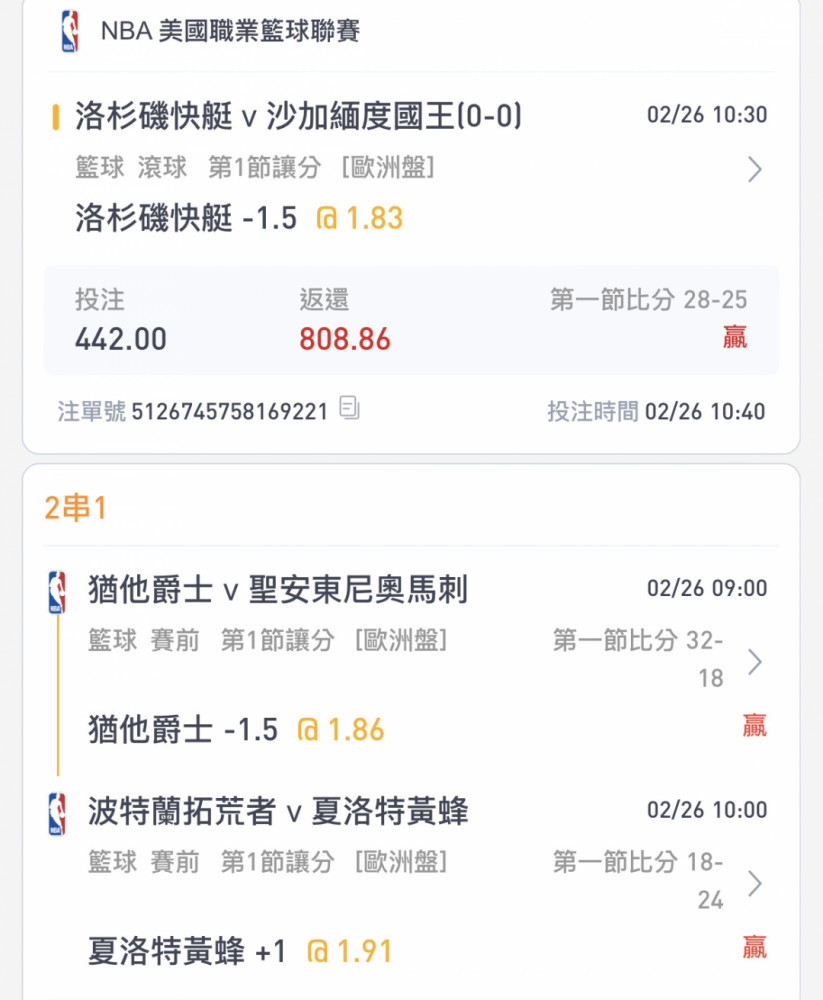Image resolution: width=823 pixels, height=1000 pixels.
Task: Copy bet slip number 5126745758169221
Action: coord(349,408)
